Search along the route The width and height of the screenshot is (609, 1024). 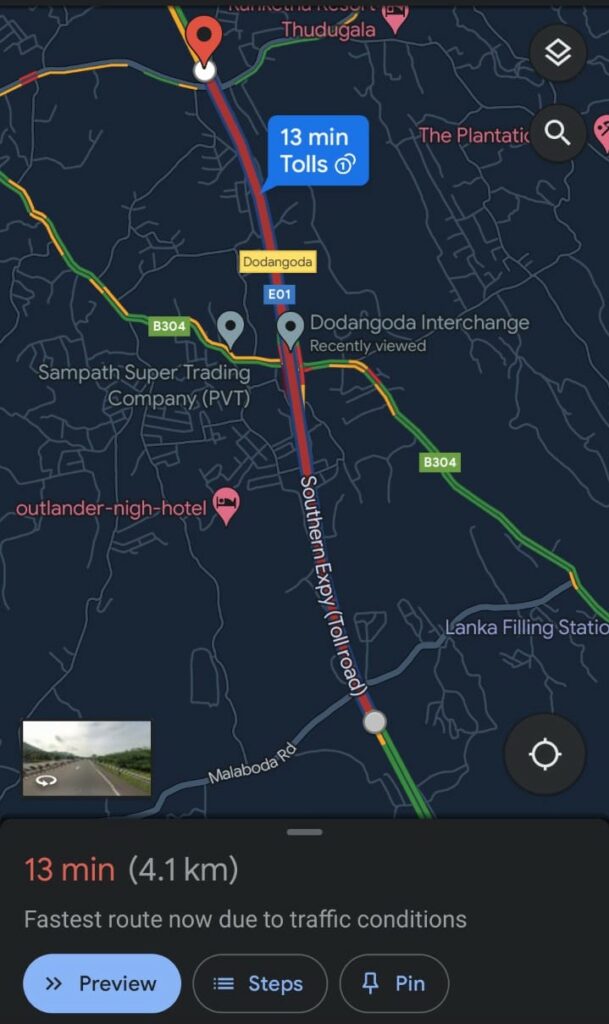coord(558,133)
